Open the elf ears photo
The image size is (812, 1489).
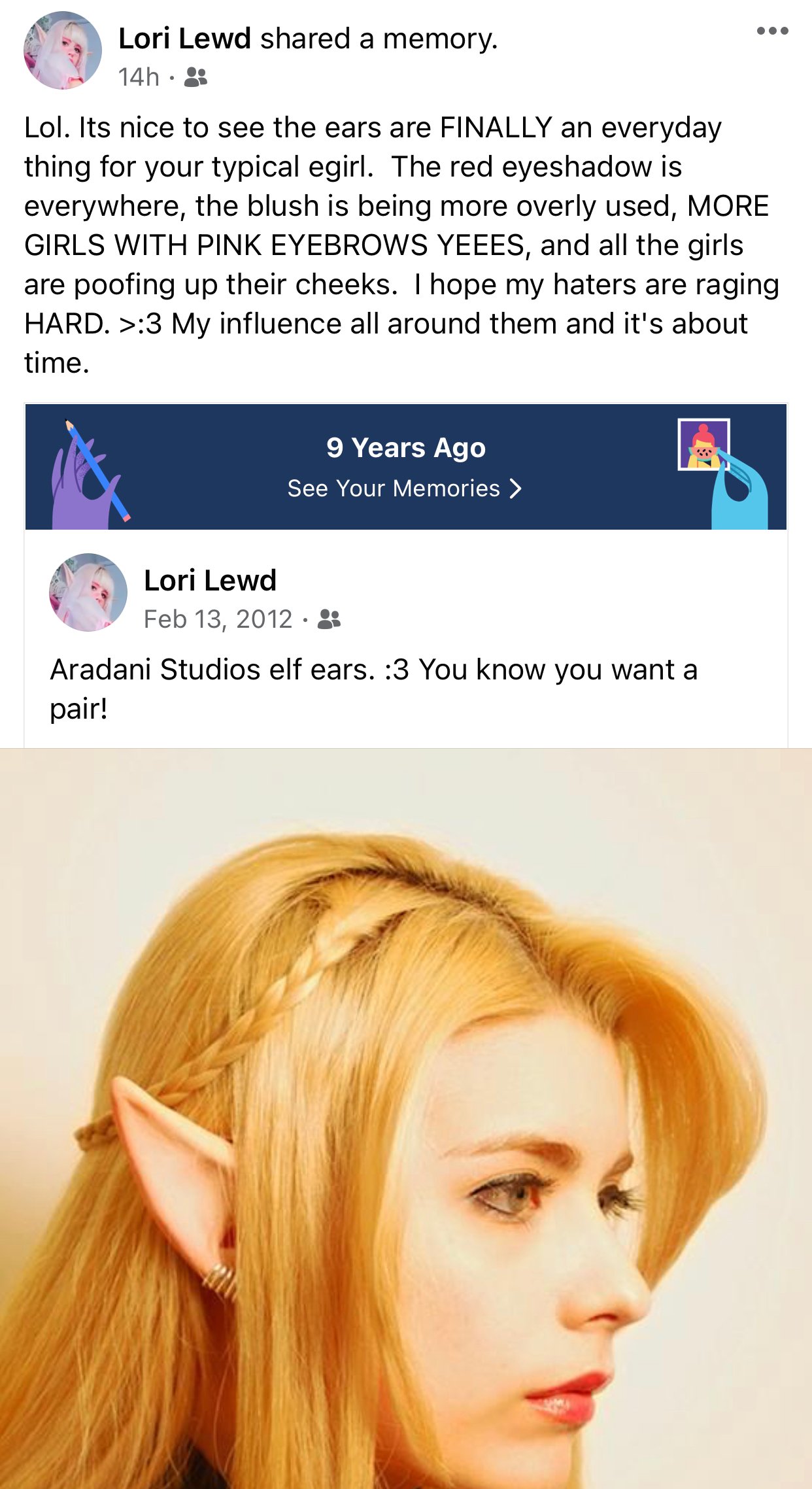(x=406, y=1118)
